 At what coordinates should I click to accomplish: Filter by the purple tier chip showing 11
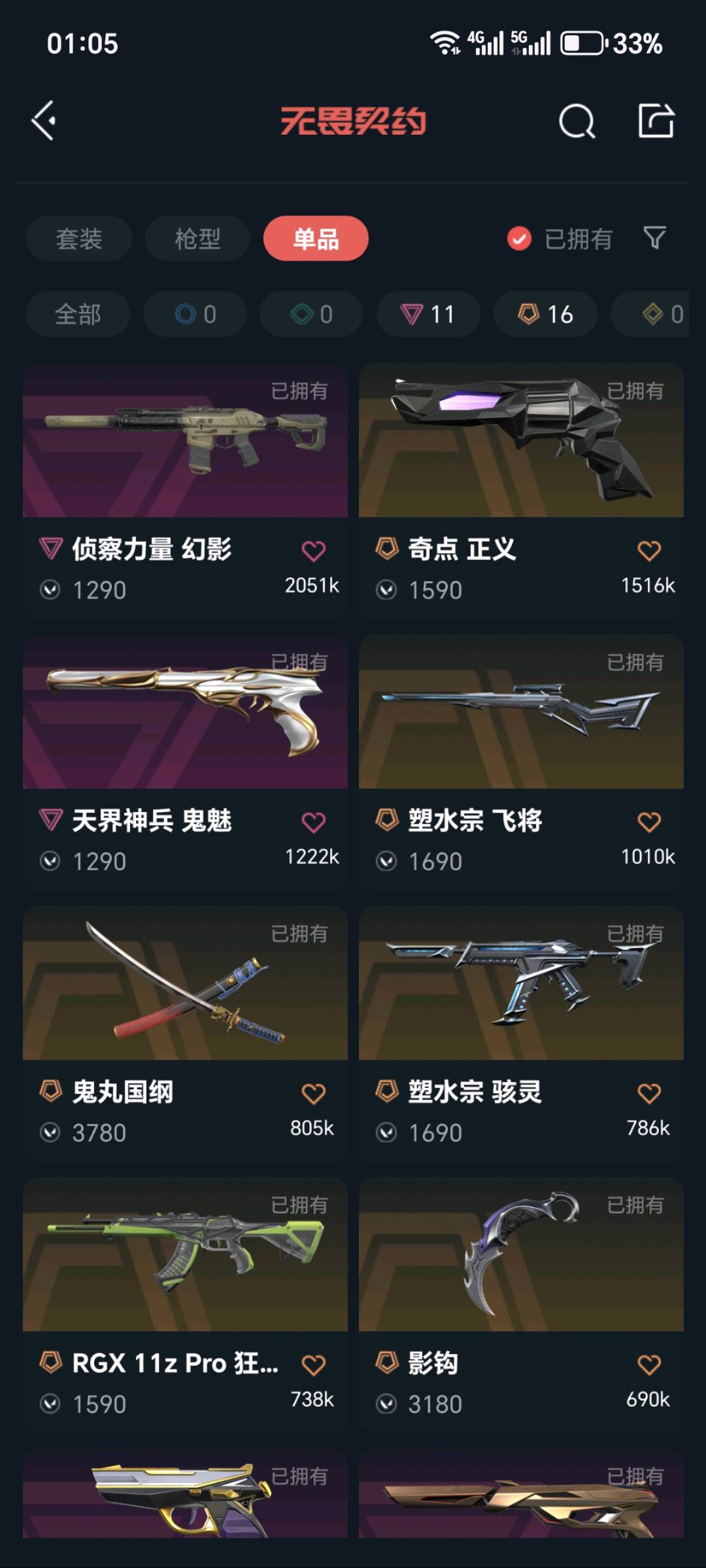[x=428, y=315]
